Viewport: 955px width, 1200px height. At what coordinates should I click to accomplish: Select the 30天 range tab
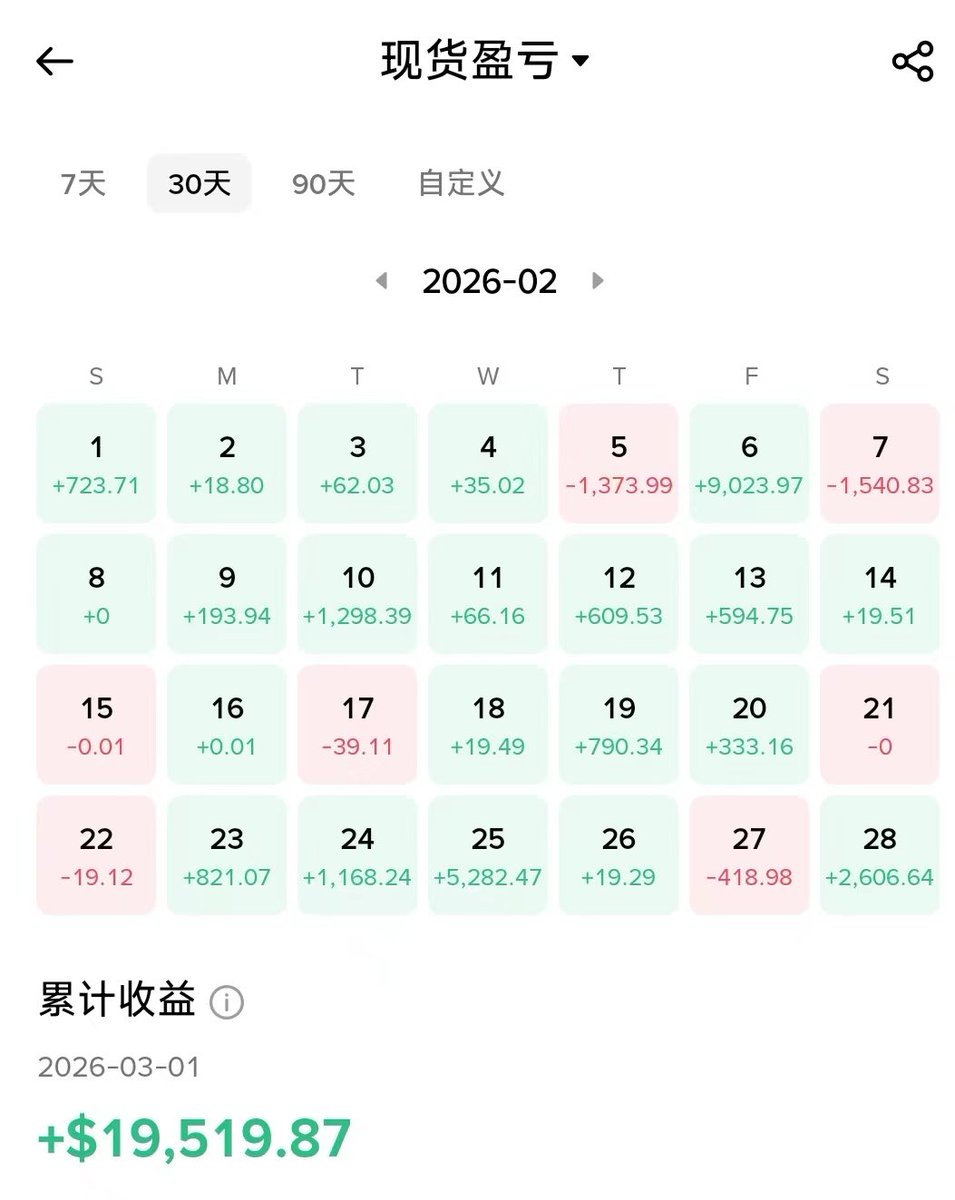click(199, 183)
